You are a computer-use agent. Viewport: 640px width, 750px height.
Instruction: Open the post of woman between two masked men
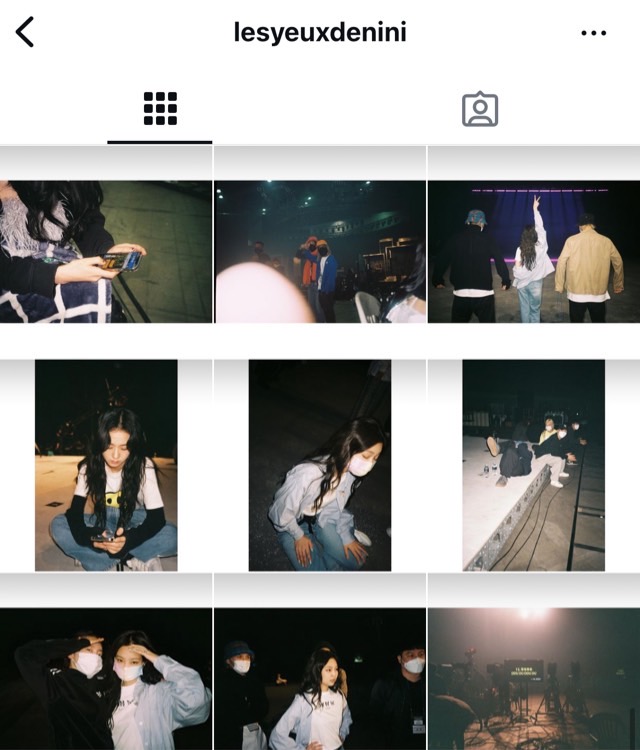click(x=320, y=679)
